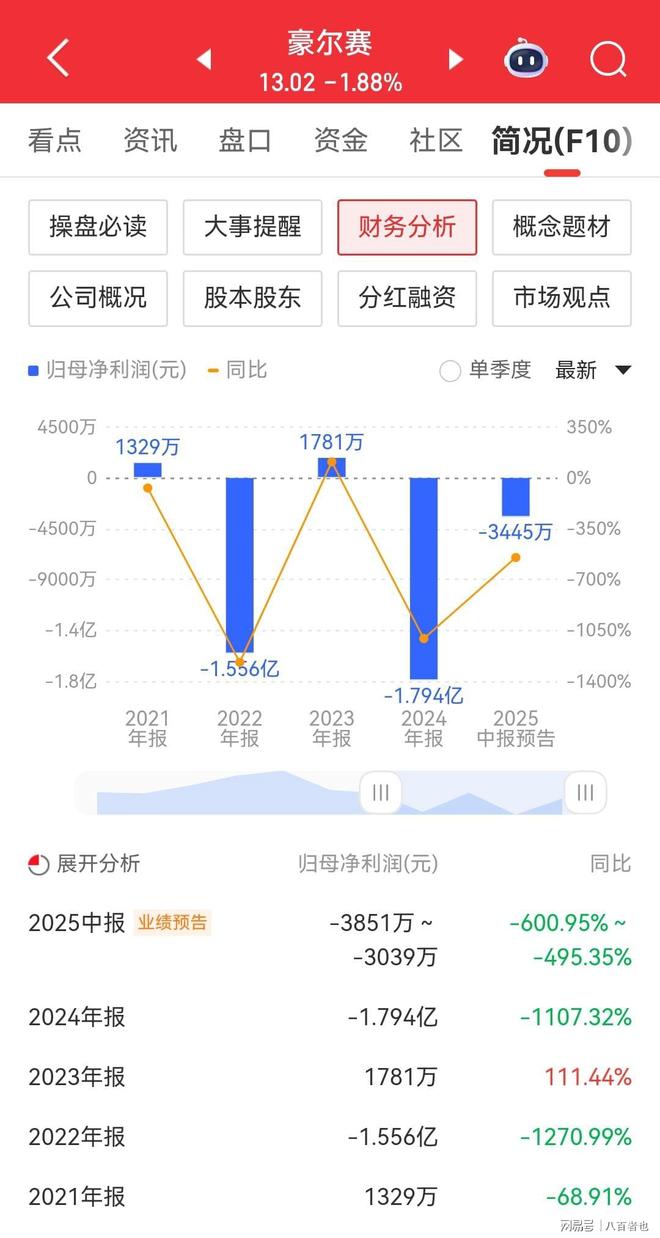Switch to the 盘口 tab
Screen dimensions: 660x1238
point(245,141)
